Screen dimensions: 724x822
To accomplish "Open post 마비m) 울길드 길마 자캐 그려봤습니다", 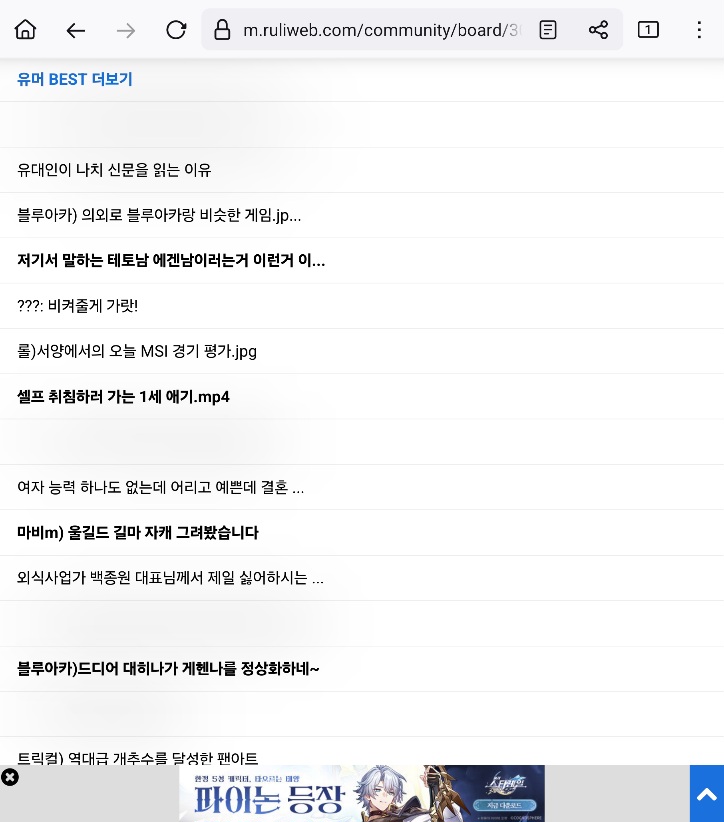I will (138, 533).
